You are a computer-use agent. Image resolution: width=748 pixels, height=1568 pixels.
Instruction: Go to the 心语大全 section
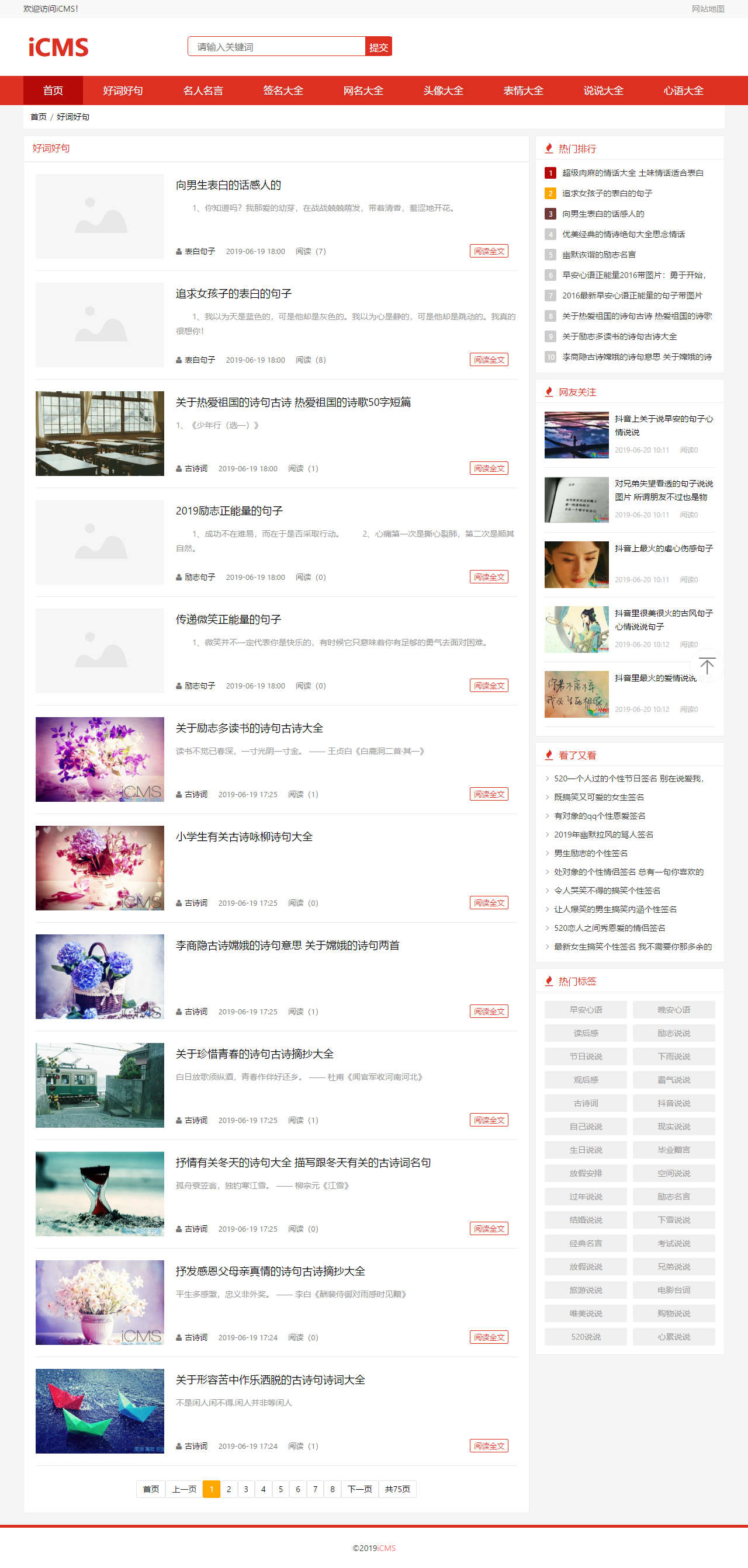[683, 91]
